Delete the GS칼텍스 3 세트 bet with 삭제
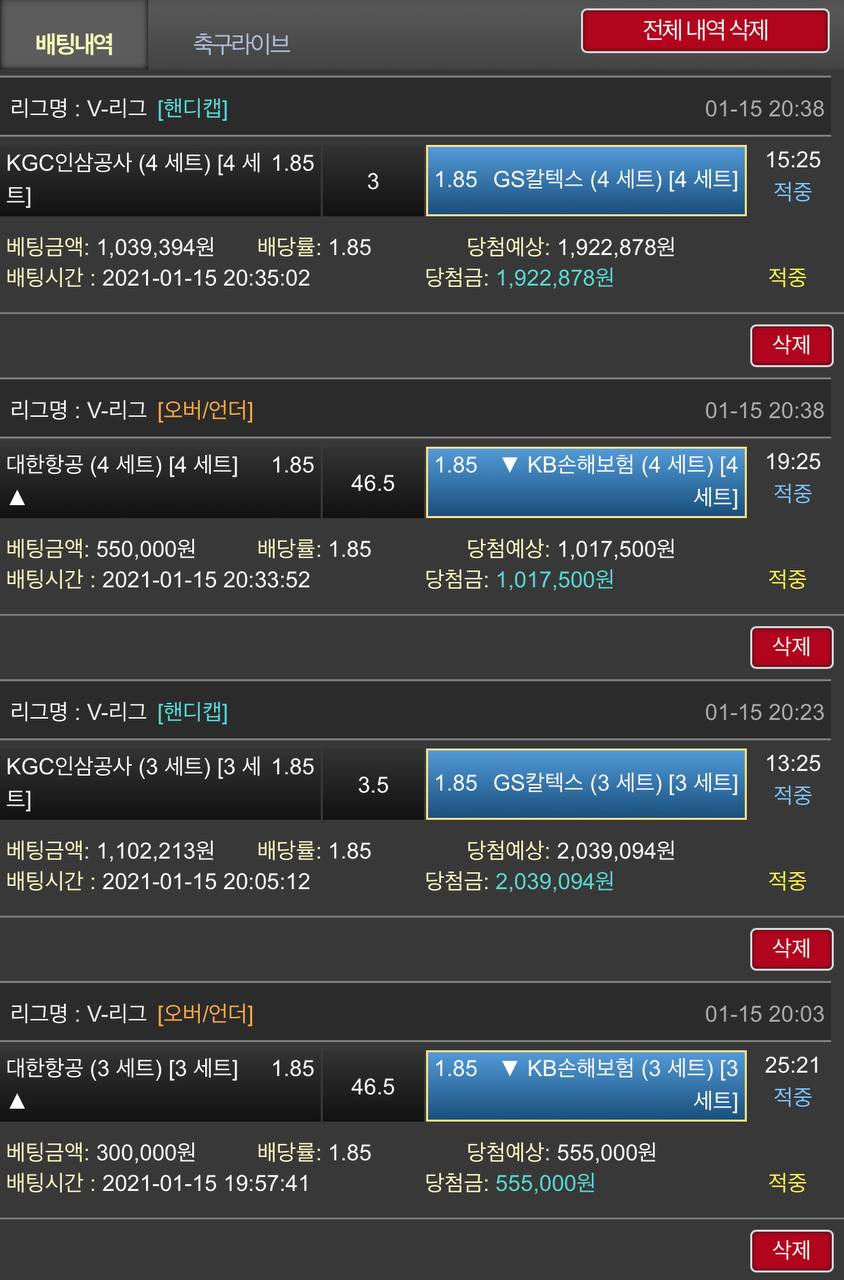 click(791, 949)
